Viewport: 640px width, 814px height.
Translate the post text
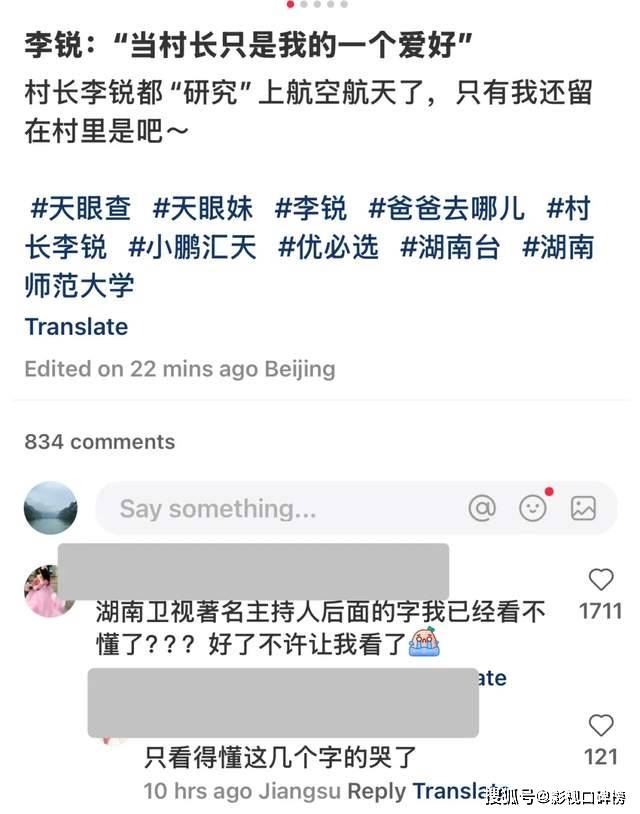(x=76, y=326)
